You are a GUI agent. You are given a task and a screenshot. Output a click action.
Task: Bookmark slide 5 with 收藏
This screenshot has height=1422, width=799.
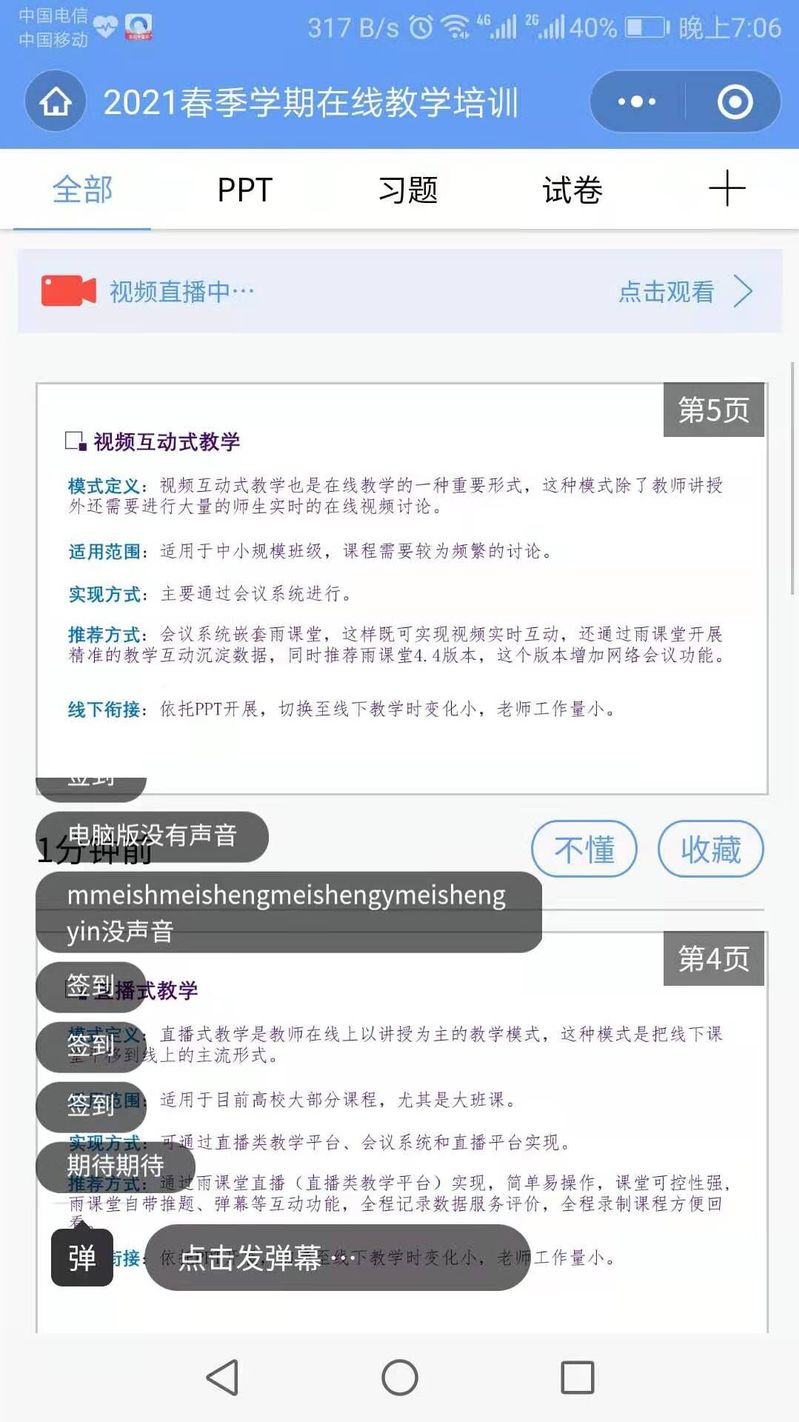click(710, 850)
